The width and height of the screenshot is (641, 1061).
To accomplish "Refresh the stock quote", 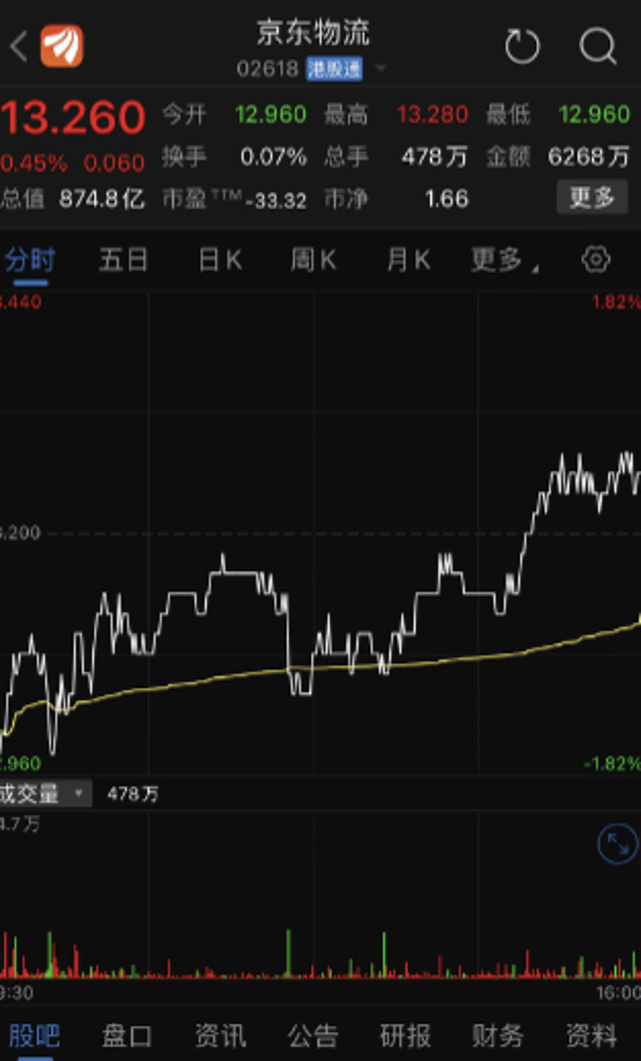I will pos(522,46).
